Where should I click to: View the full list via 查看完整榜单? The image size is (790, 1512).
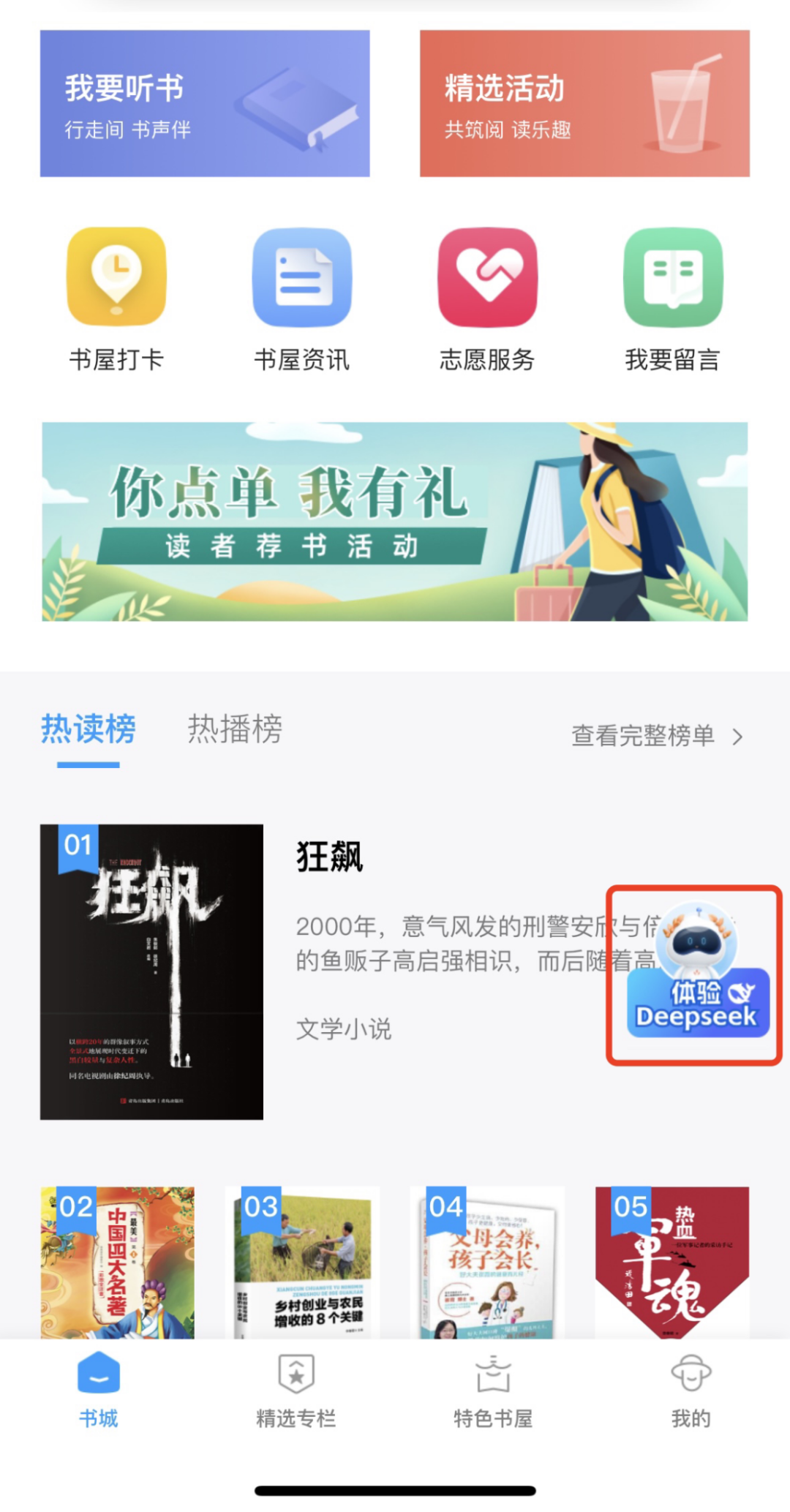click(656, 736)
